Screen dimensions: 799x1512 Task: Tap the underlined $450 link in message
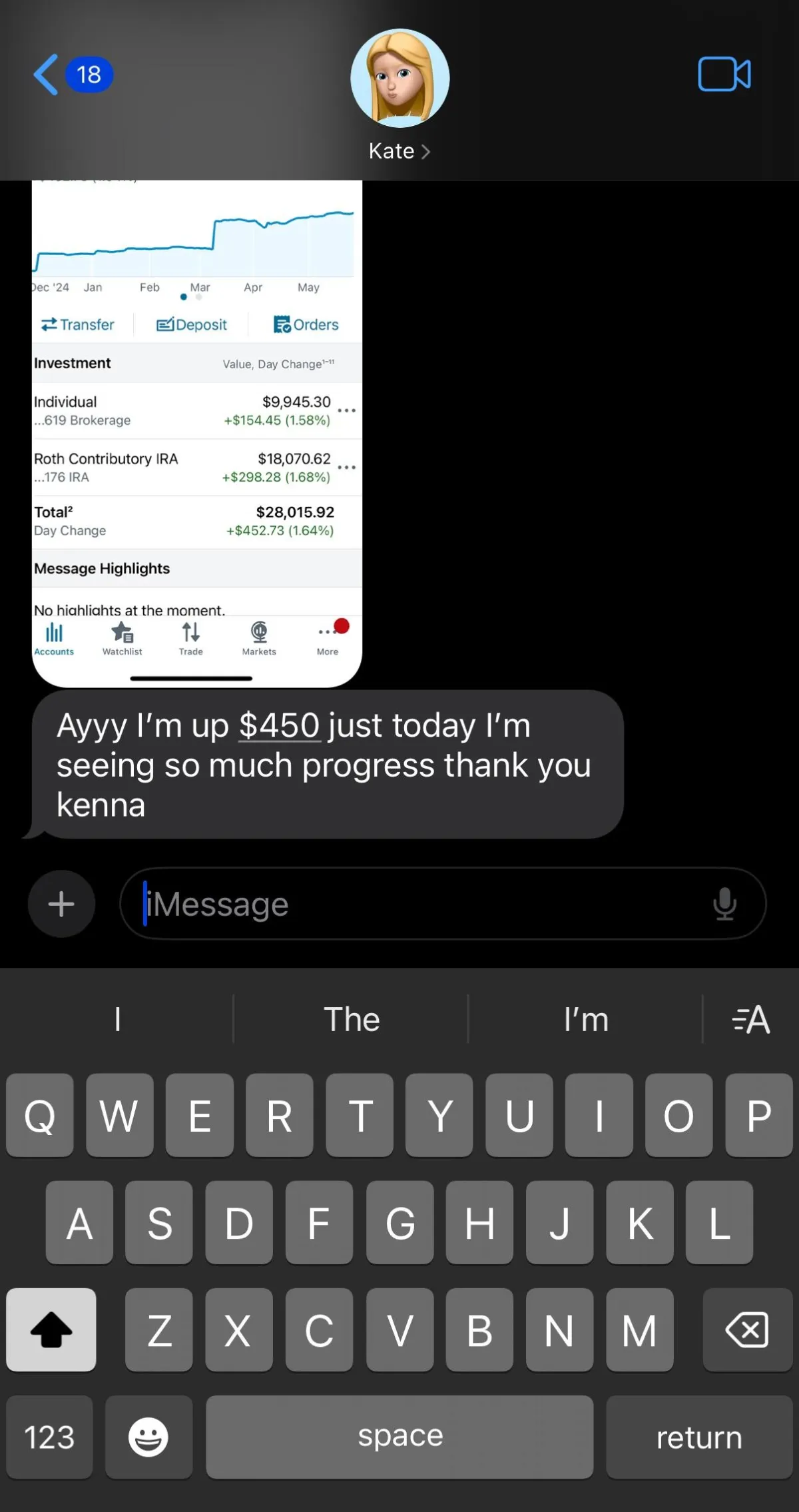[280, 725]
